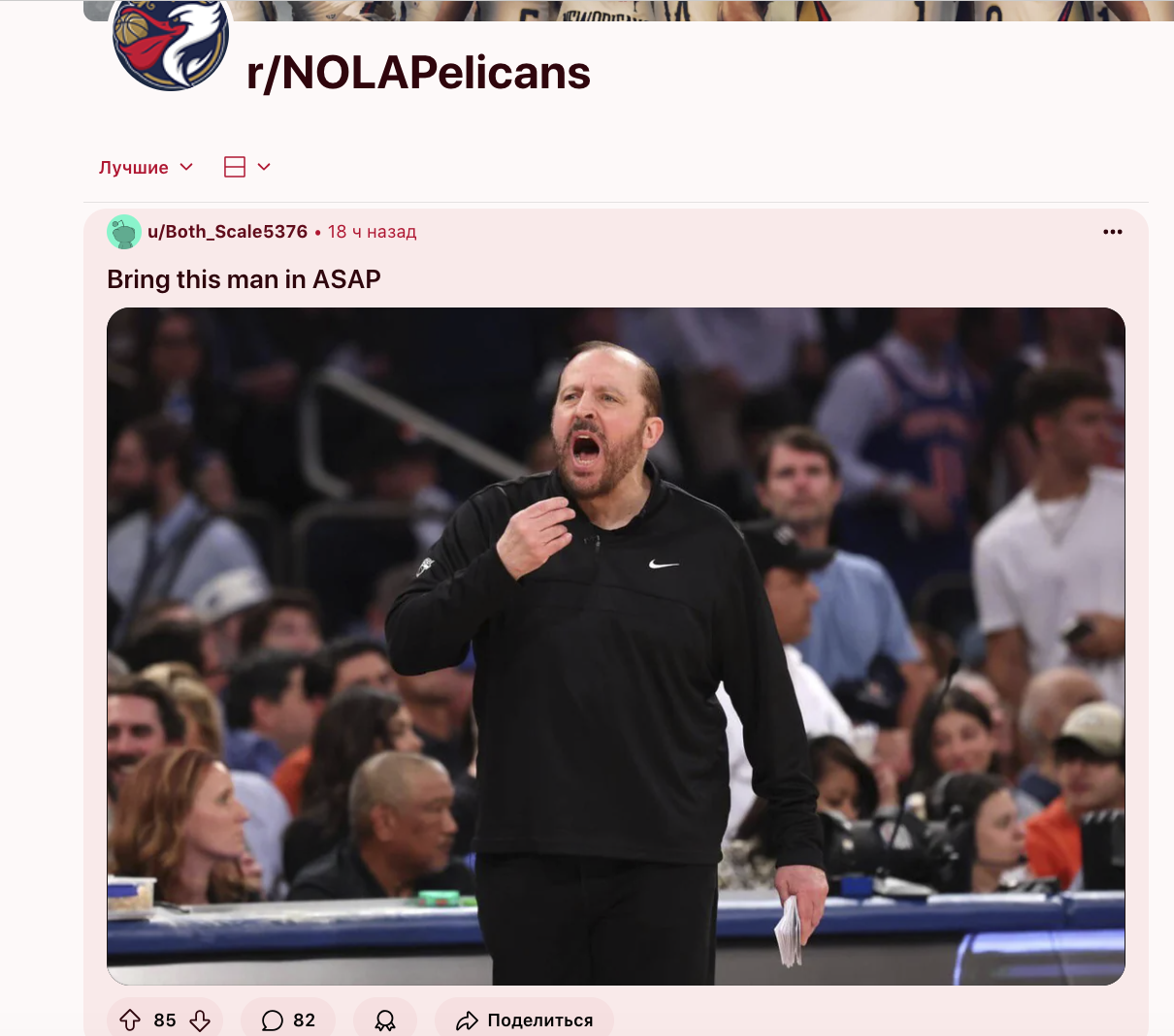Open the Лучшие sort dropdown
The height and width of the screenshot is (1036, 1174).
coord(146,168)
